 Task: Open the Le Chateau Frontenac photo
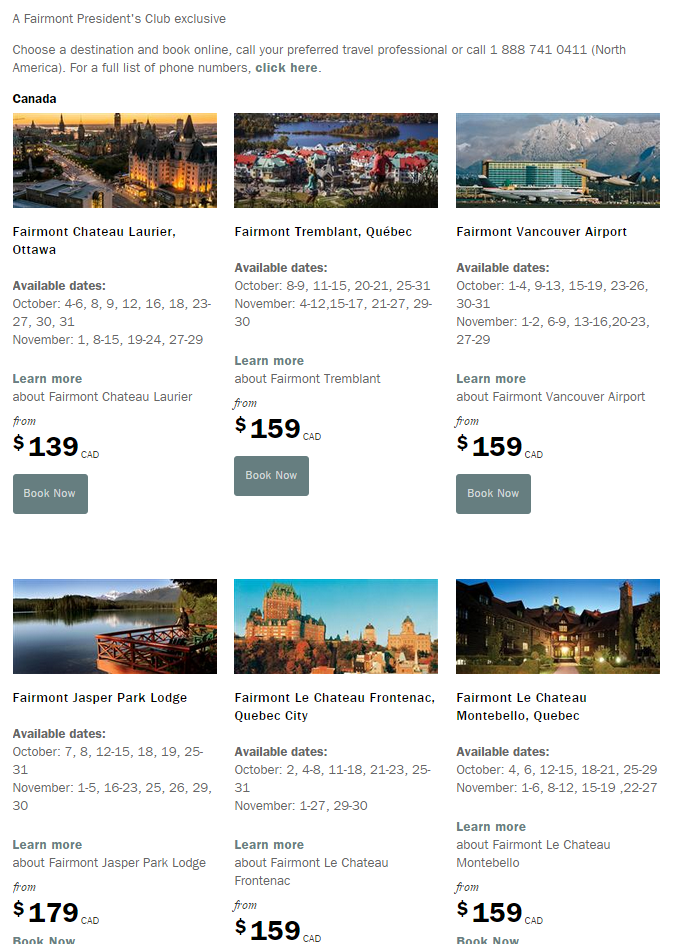coord(336,626)
